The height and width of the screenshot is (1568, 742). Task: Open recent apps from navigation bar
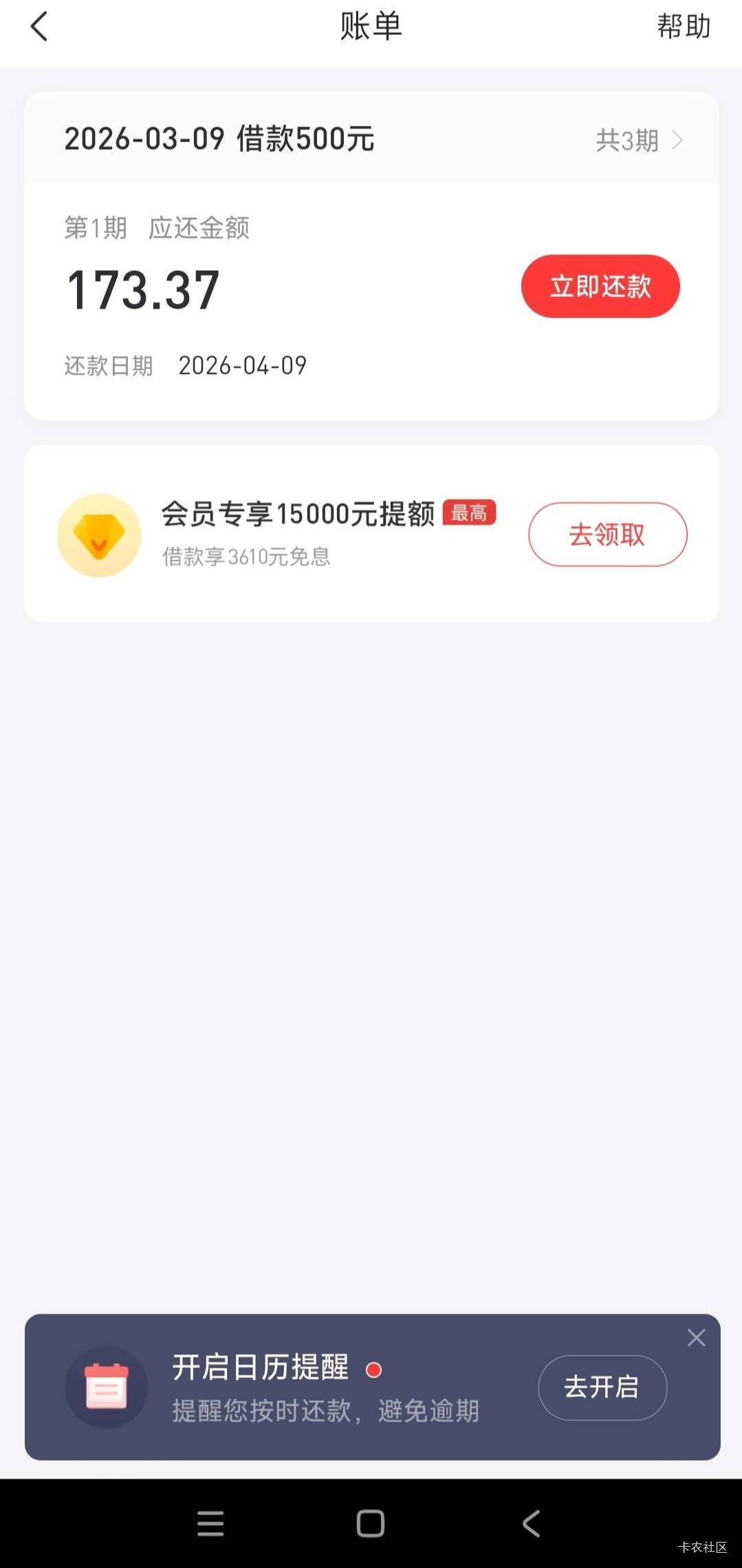pos(210,1523)
